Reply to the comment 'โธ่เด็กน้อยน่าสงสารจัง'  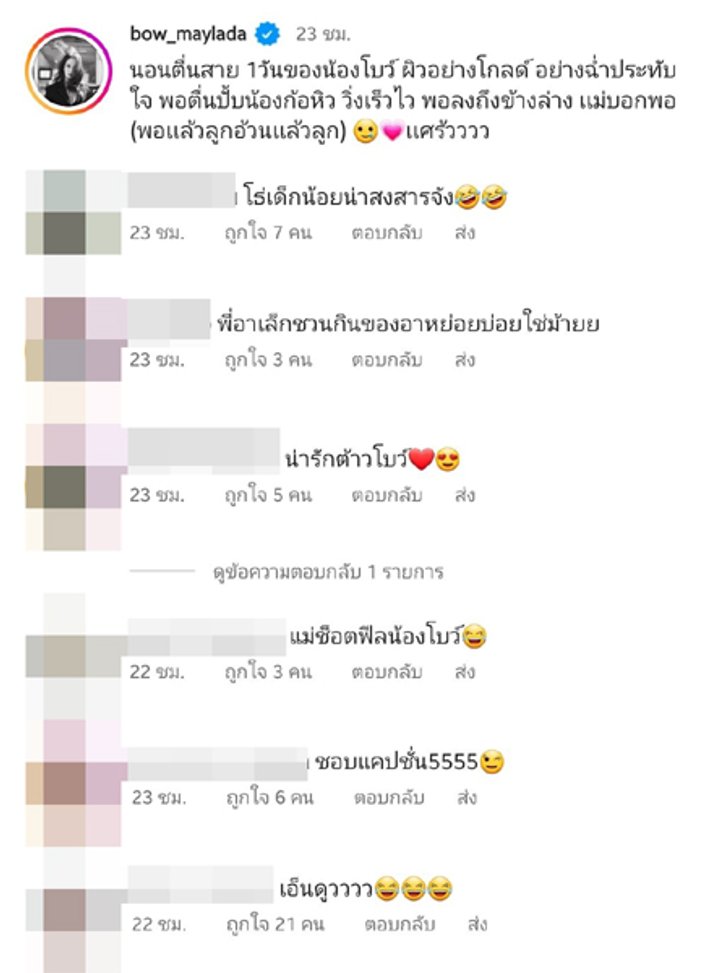tap(386, 233)
